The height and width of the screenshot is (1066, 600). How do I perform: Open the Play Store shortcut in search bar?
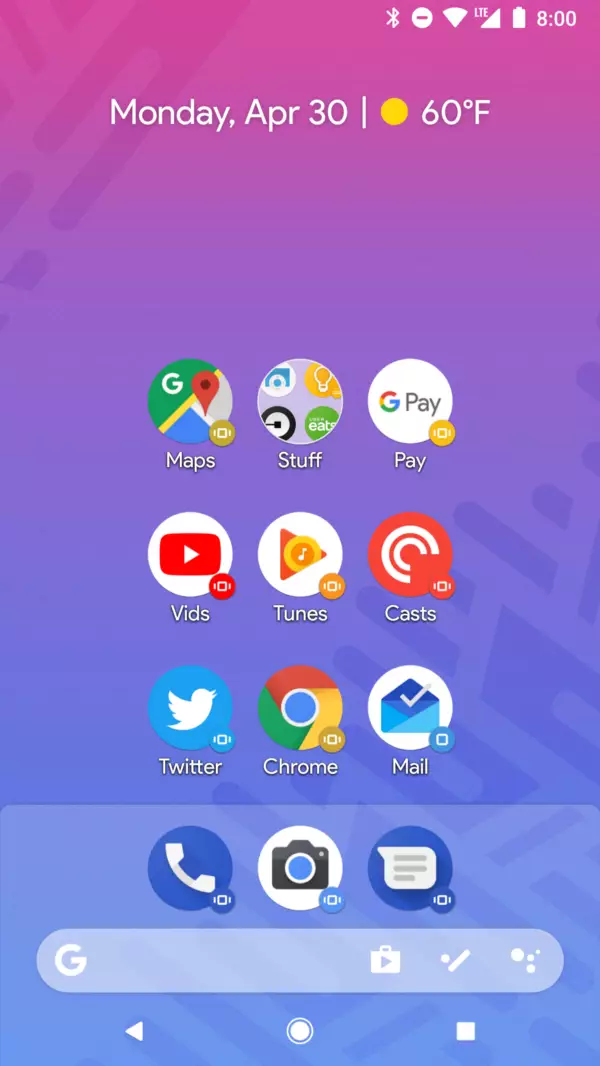pyautogui.click(x=385, y=960)
